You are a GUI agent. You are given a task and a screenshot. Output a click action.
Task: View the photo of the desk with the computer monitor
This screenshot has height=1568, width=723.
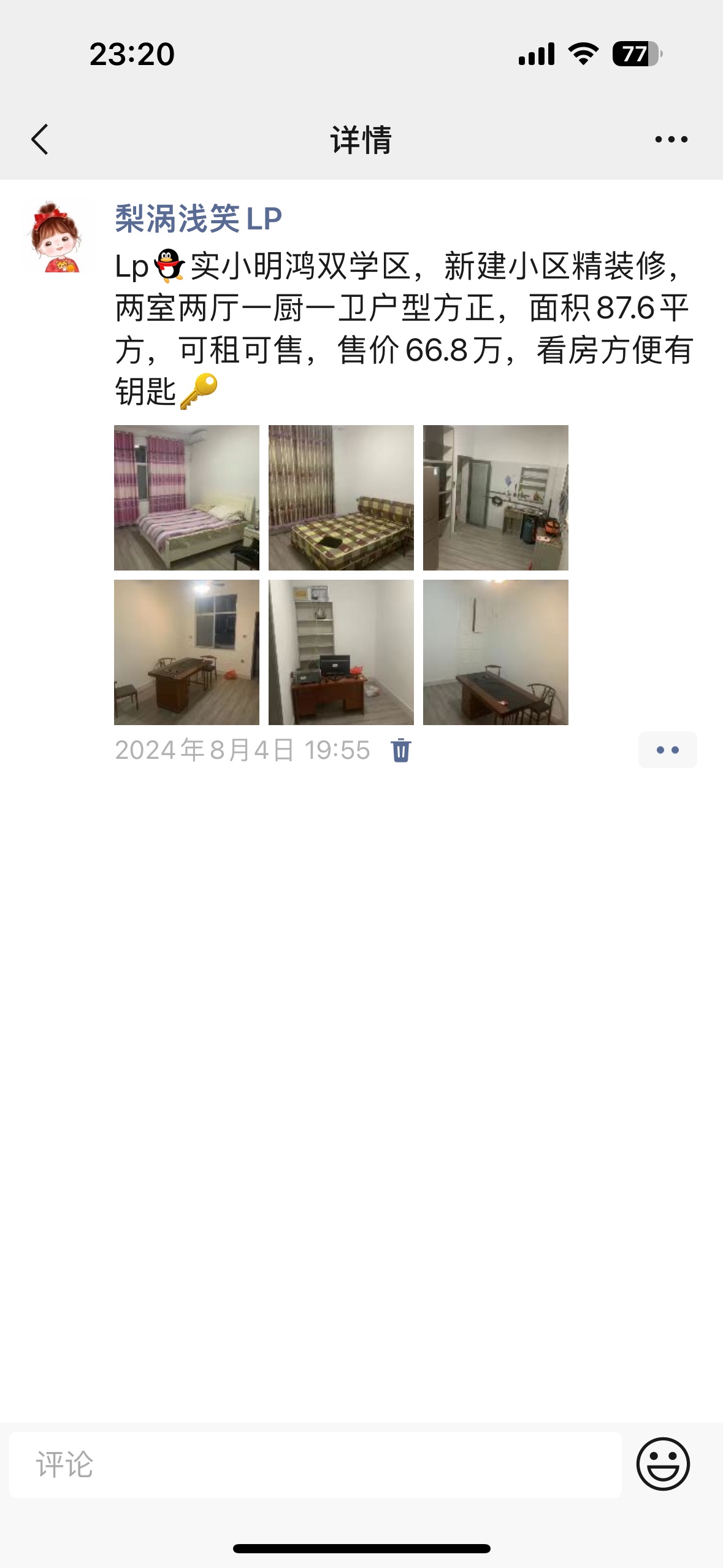coord(341,652)
